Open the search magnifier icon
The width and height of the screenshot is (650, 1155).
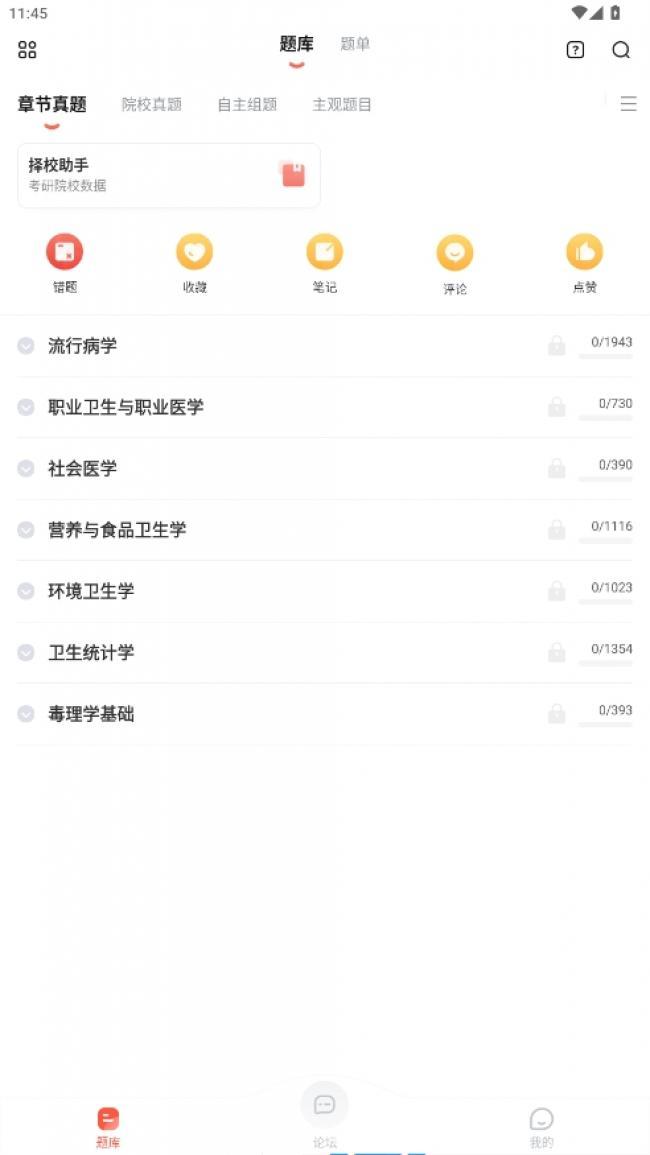point(621,50)
